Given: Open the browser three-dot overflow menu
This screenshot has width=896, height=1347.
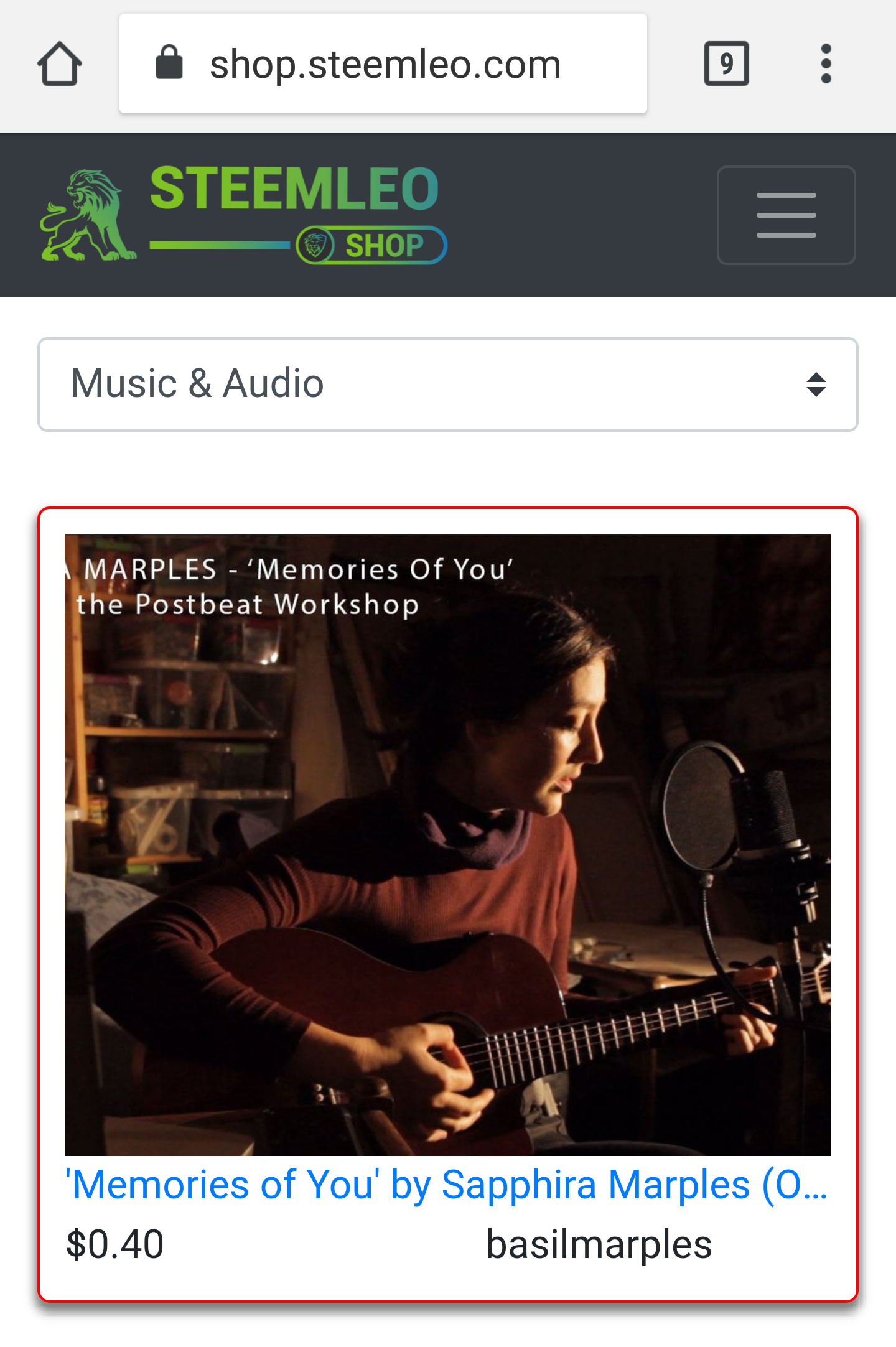Looking at the screenshot, I should 826,62.
